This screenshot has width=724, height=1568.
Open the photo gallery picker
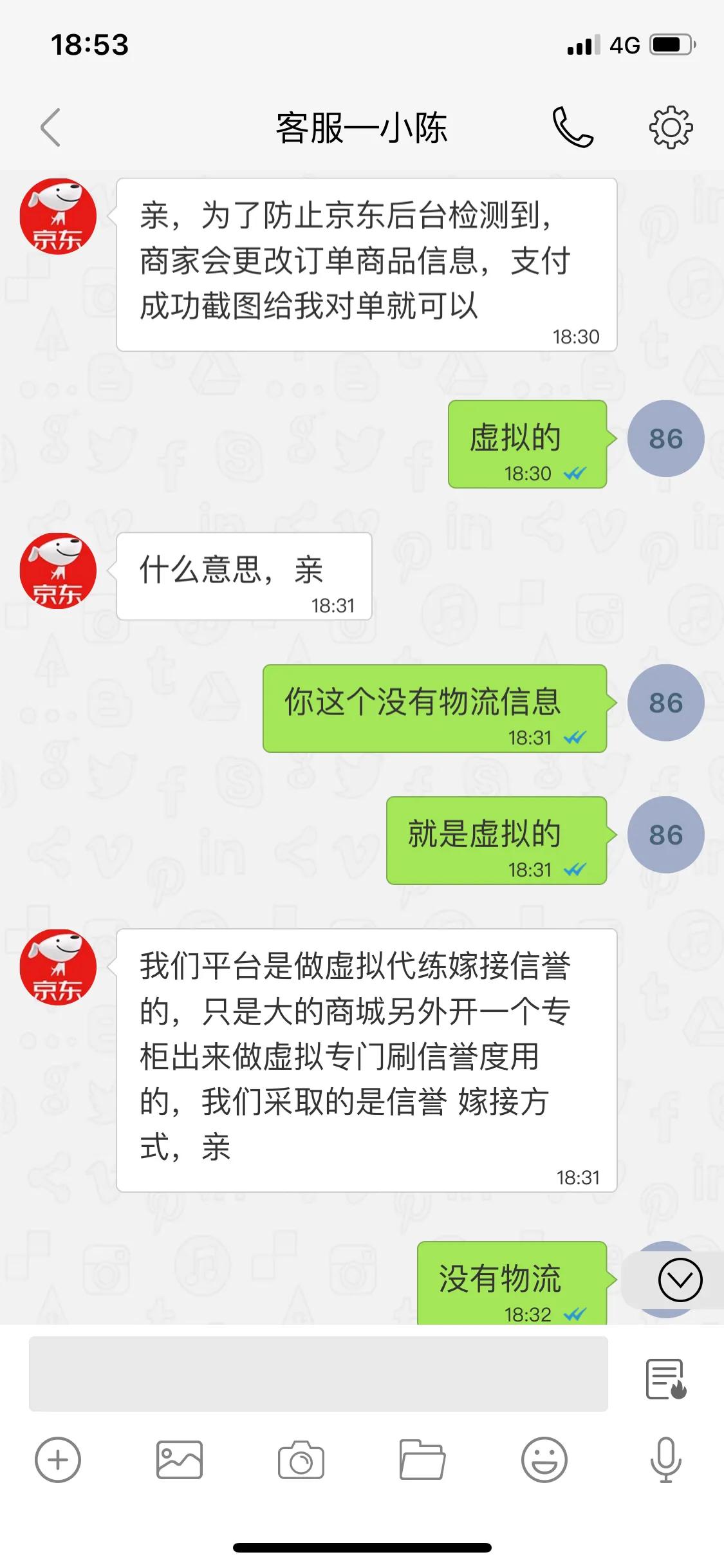pos(178,1461)
